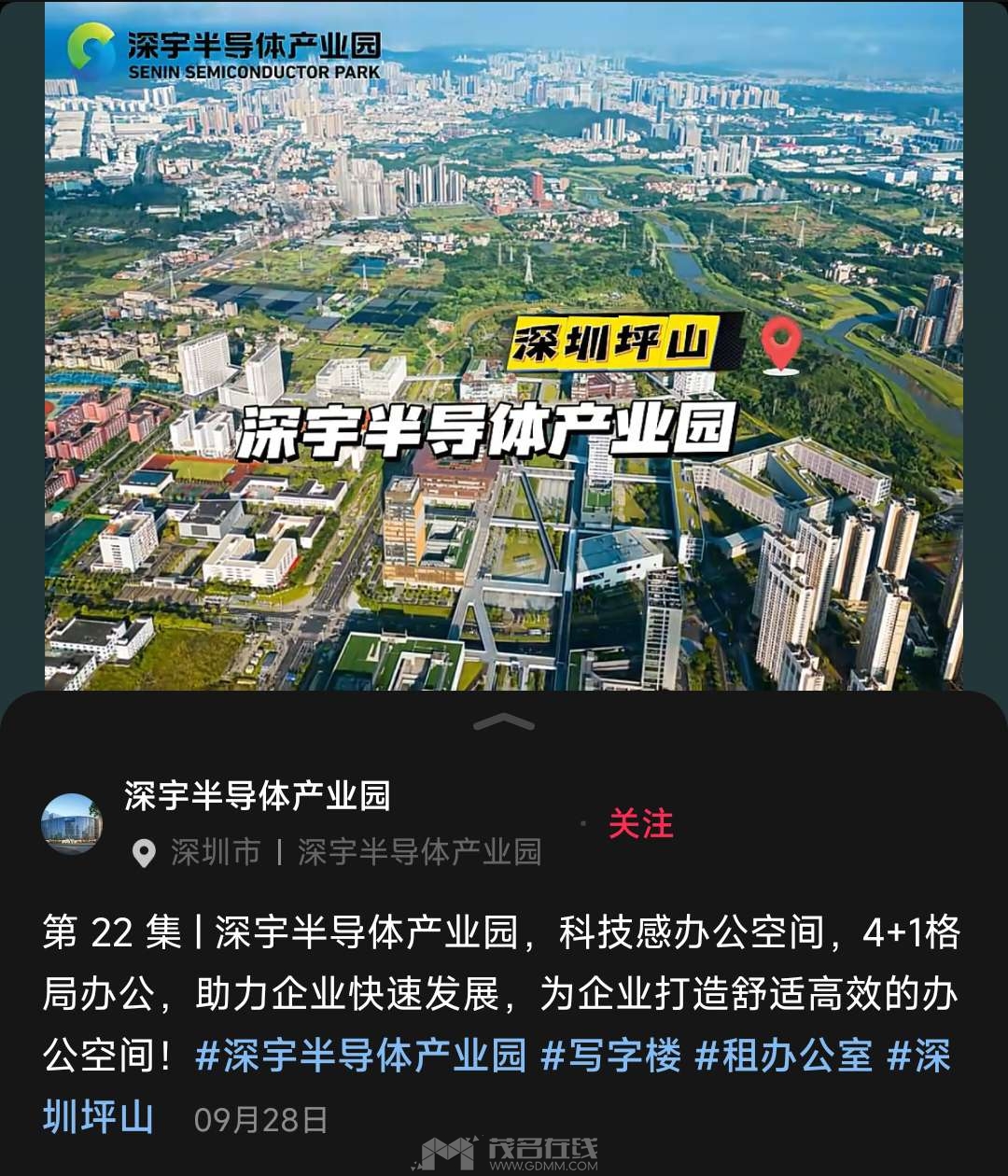The height and width of the screenshot is (1176, 1008).
Task: Follow 深宇半导体产业园 with the 关注 button
Action: (640, 824)
